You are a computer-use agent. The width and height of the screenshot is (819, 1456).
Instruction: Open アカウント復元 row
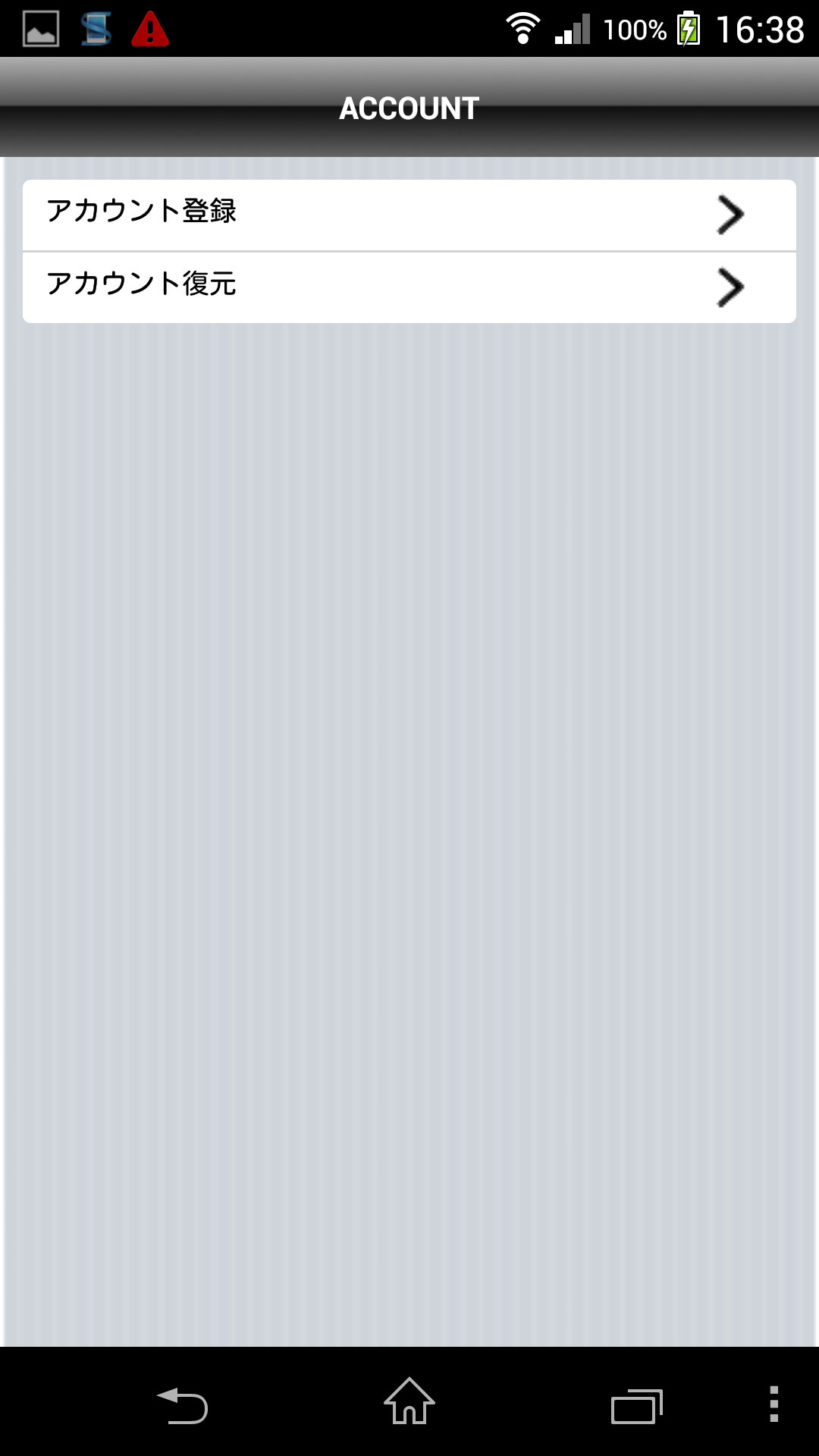click(409, 288)
